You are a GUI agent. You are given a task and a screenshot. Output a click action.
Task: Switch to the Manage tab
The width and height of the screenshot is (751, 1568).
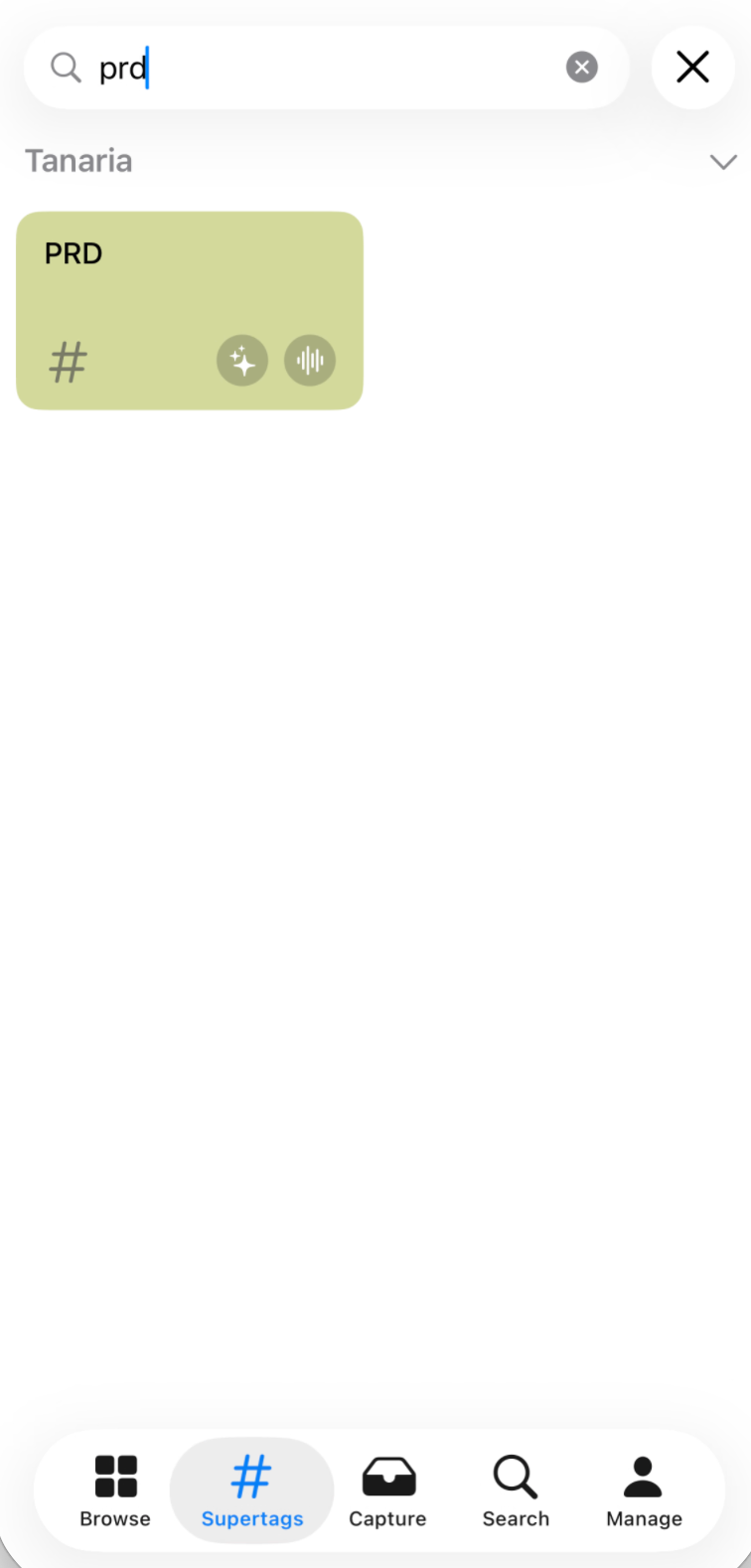point(644,1490)
